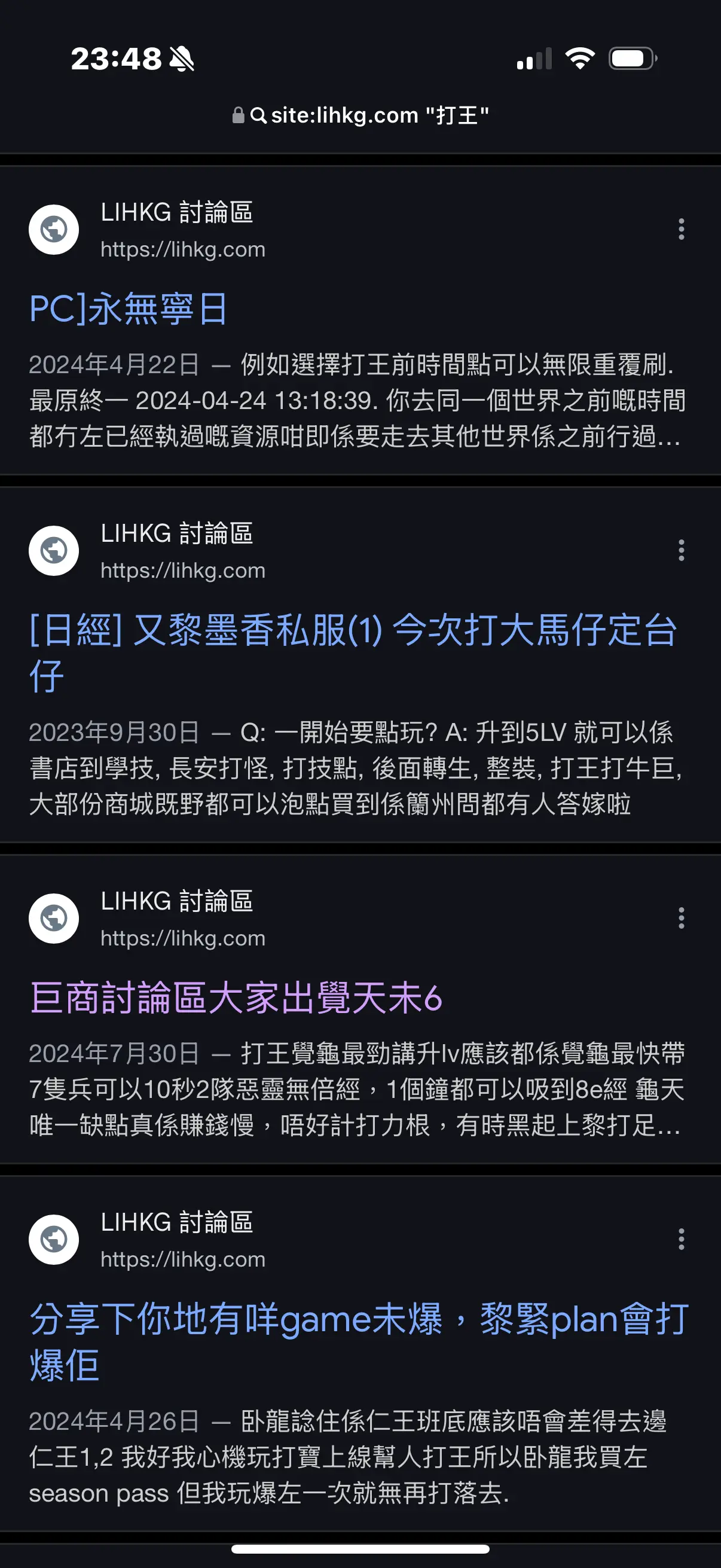Open the result [日經] 又黎墨香私服(1)

pyautogui.click(x=353, y=652)
